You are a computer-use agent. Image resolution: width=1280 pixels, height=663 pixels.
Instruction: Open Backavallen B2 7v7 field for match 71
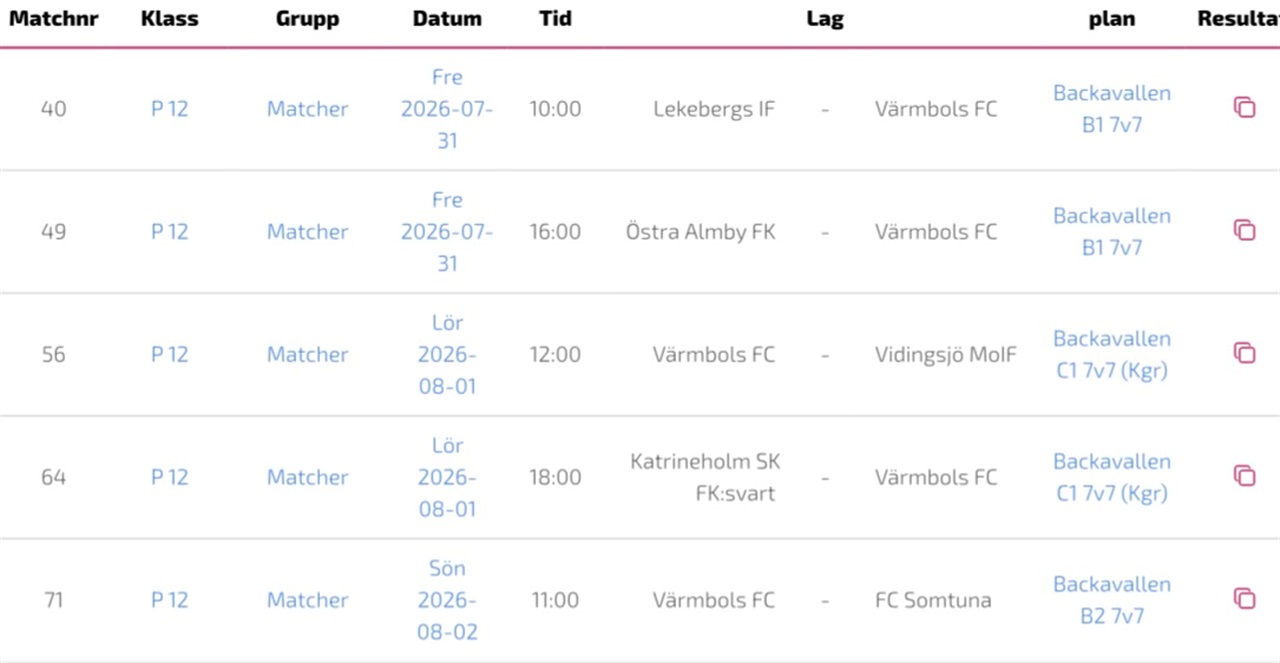tap(1112, 601)
